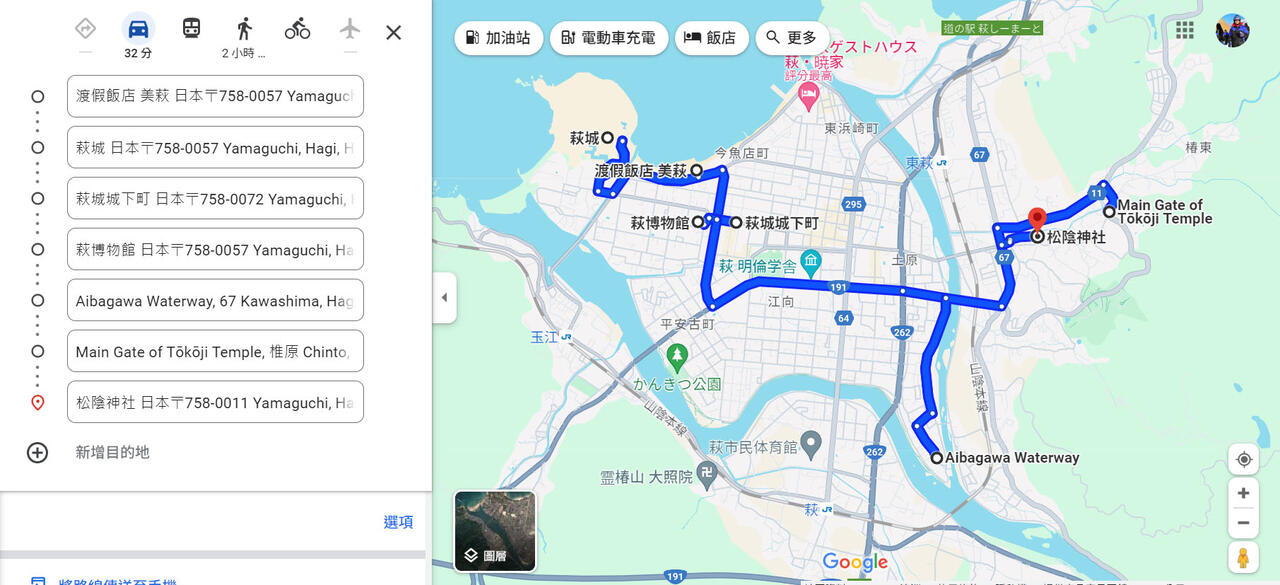The image size is (1280, 585).
Task: Search for gas stations (加油站)
Action: (x=499, y=38)
